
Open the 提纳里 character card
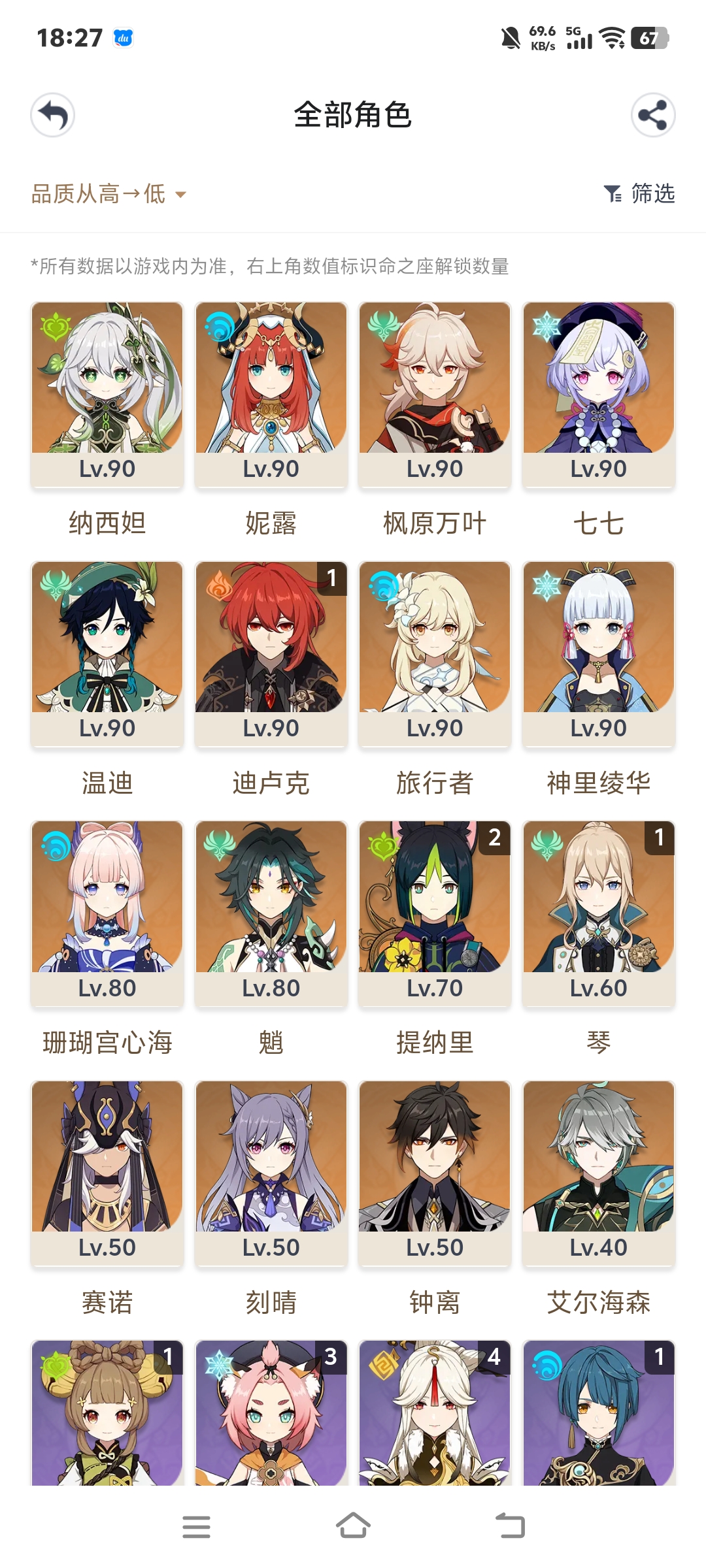click(x=435, y=913)
